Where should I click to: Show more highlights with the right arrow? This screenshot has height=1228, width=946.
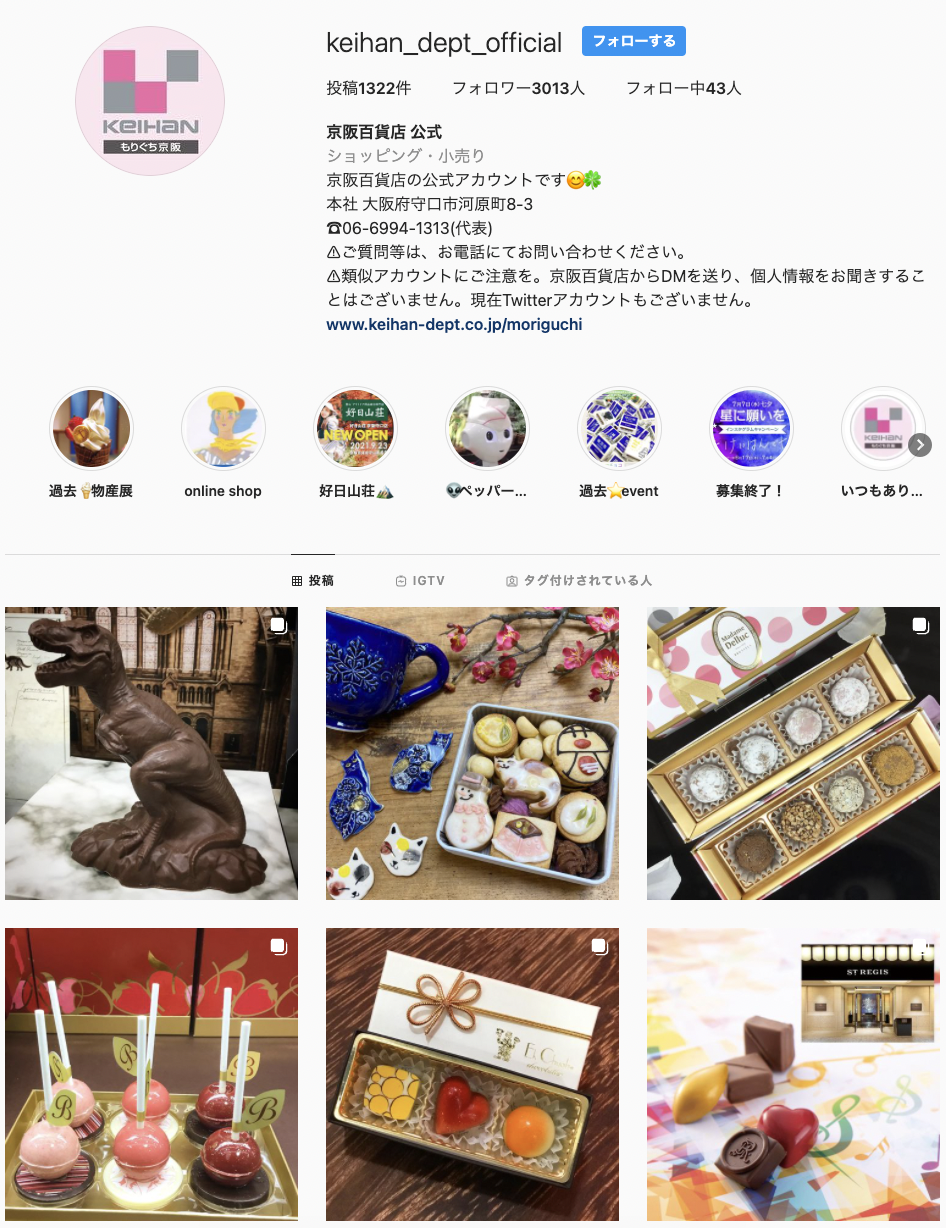(920, 445)
